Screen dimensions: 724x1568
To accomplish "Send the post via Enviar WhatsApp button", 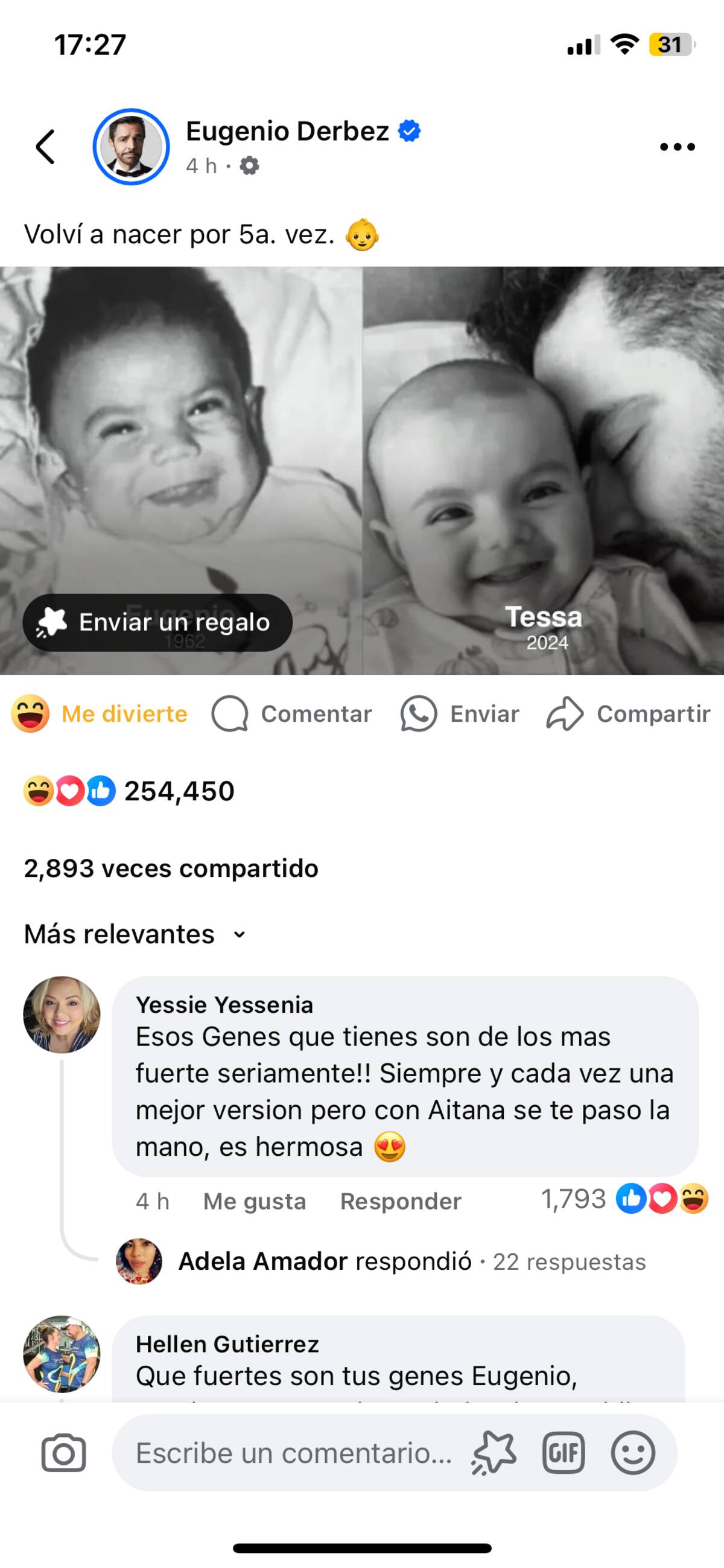I will [x=460, y=713].
